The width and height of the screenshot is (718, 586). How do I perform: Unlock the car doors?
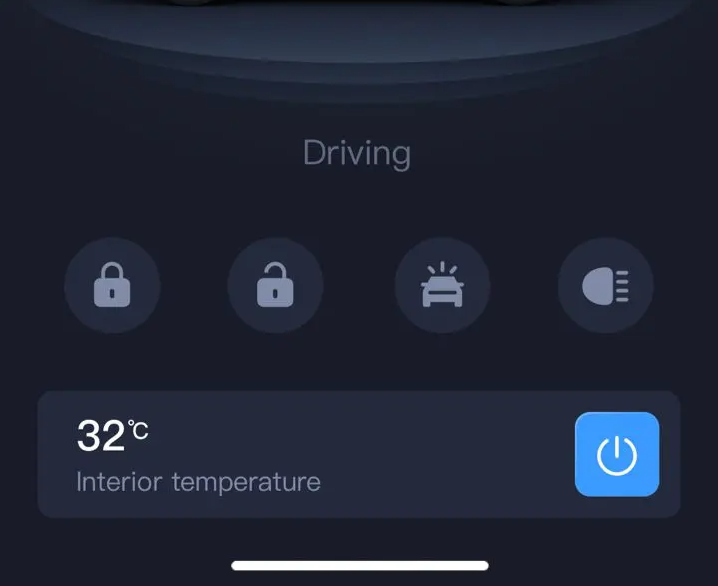275,285
